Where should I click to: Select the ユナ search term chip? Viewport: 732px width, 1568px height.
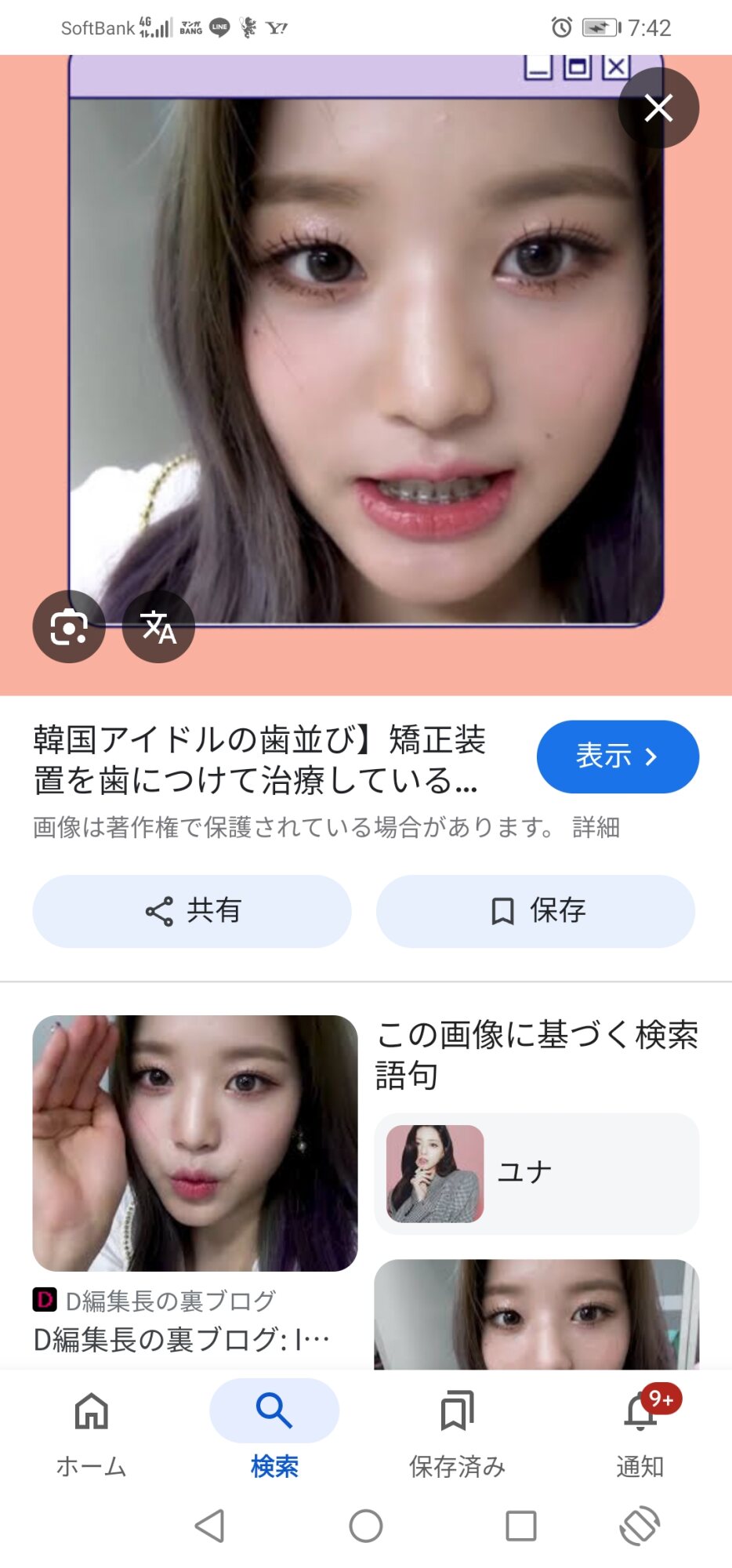pos(536,1174)
